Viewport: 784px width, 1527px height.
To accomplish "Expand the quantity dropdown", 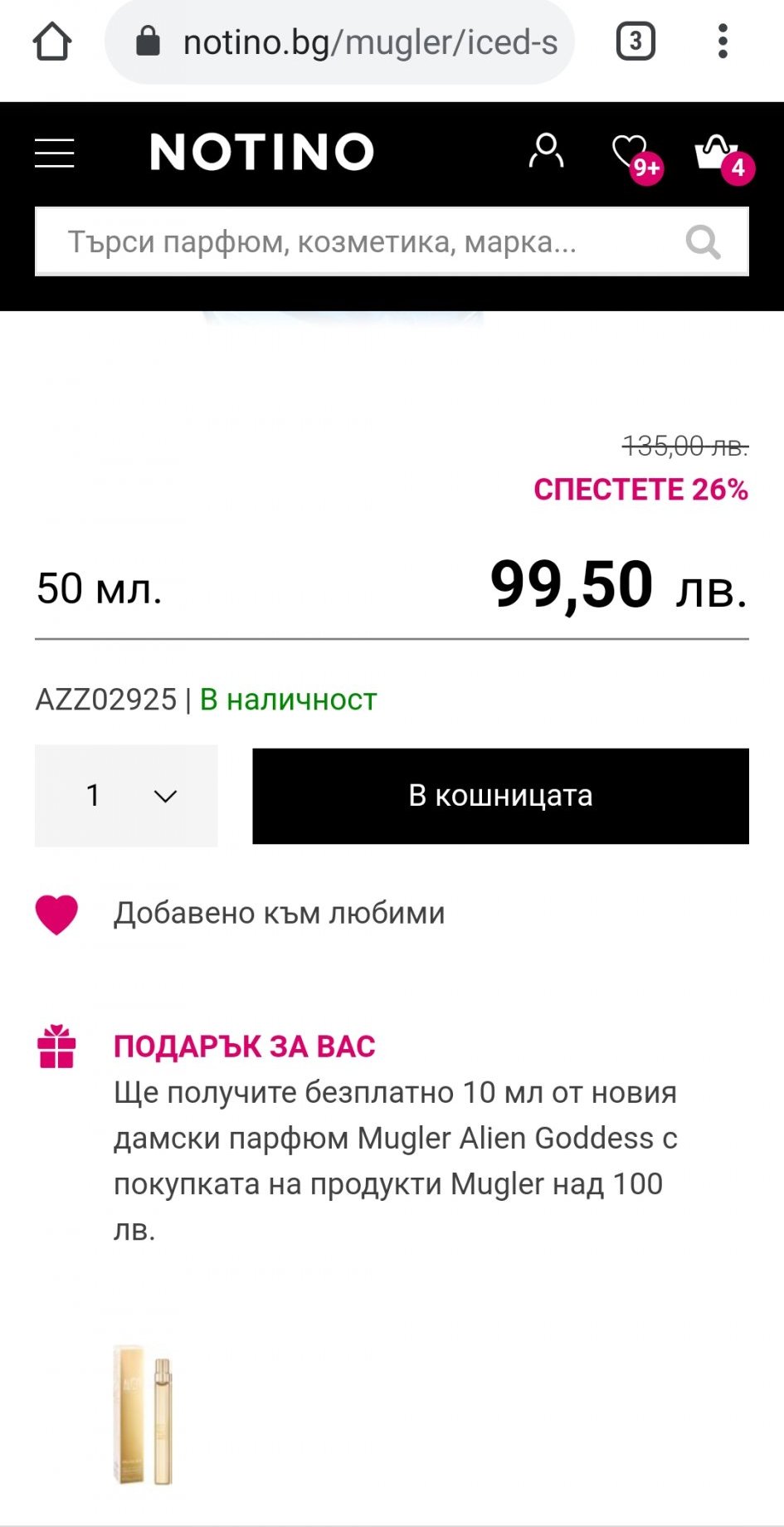I will 126,796.
